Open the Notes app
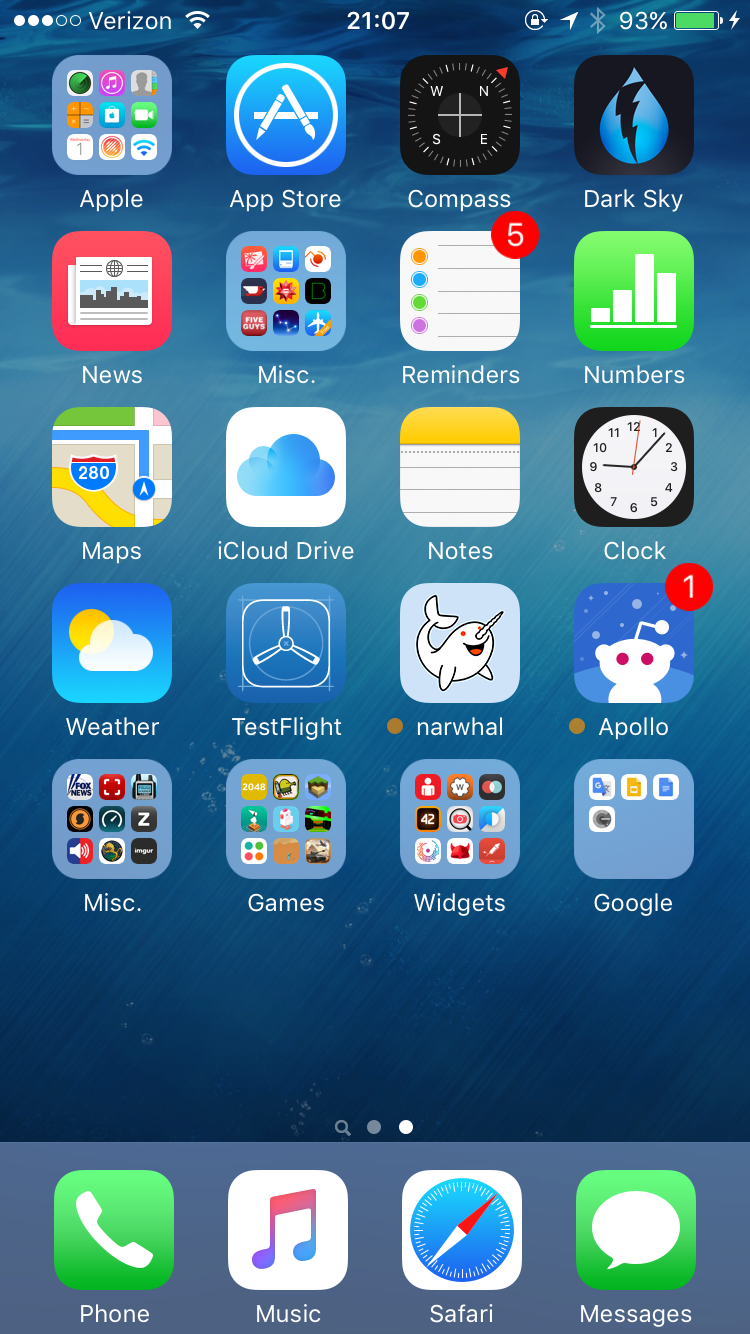750x1334 pixels. (x=460, y=467)
